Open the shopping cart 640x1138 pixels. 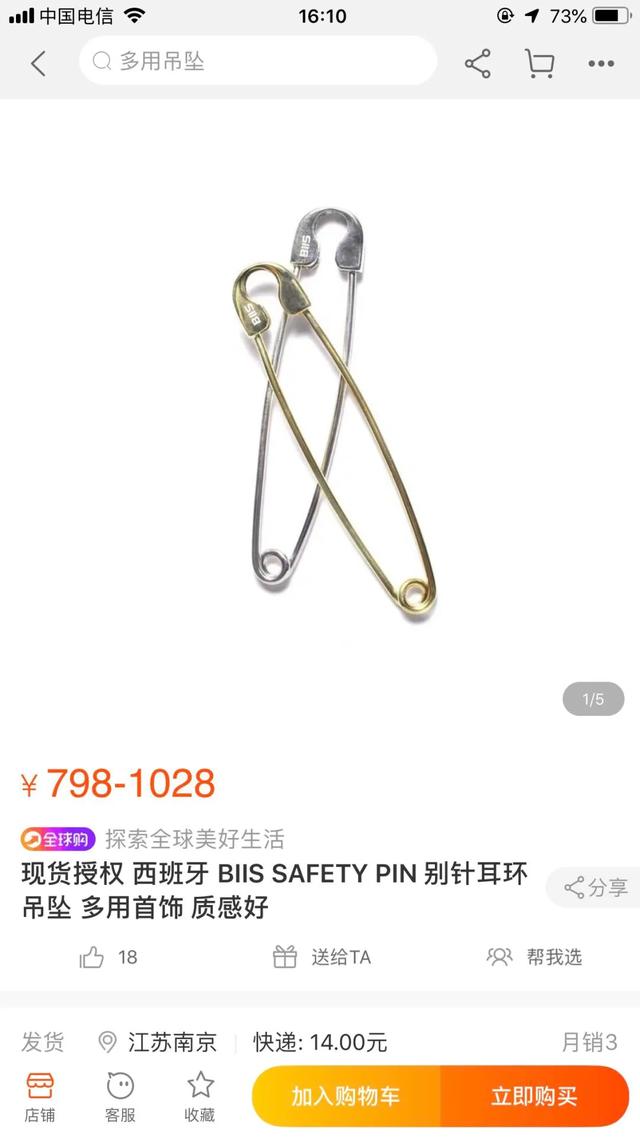[539, 64]
